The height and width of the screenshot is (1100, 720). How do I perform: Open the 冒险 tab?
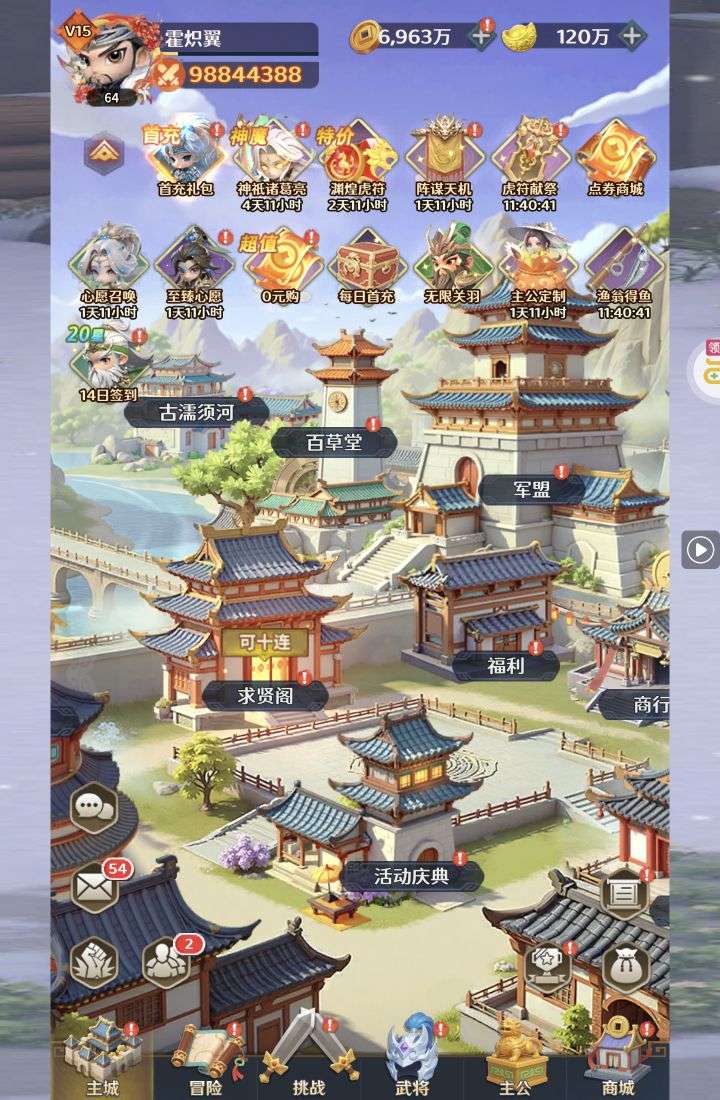(206, 1060)
